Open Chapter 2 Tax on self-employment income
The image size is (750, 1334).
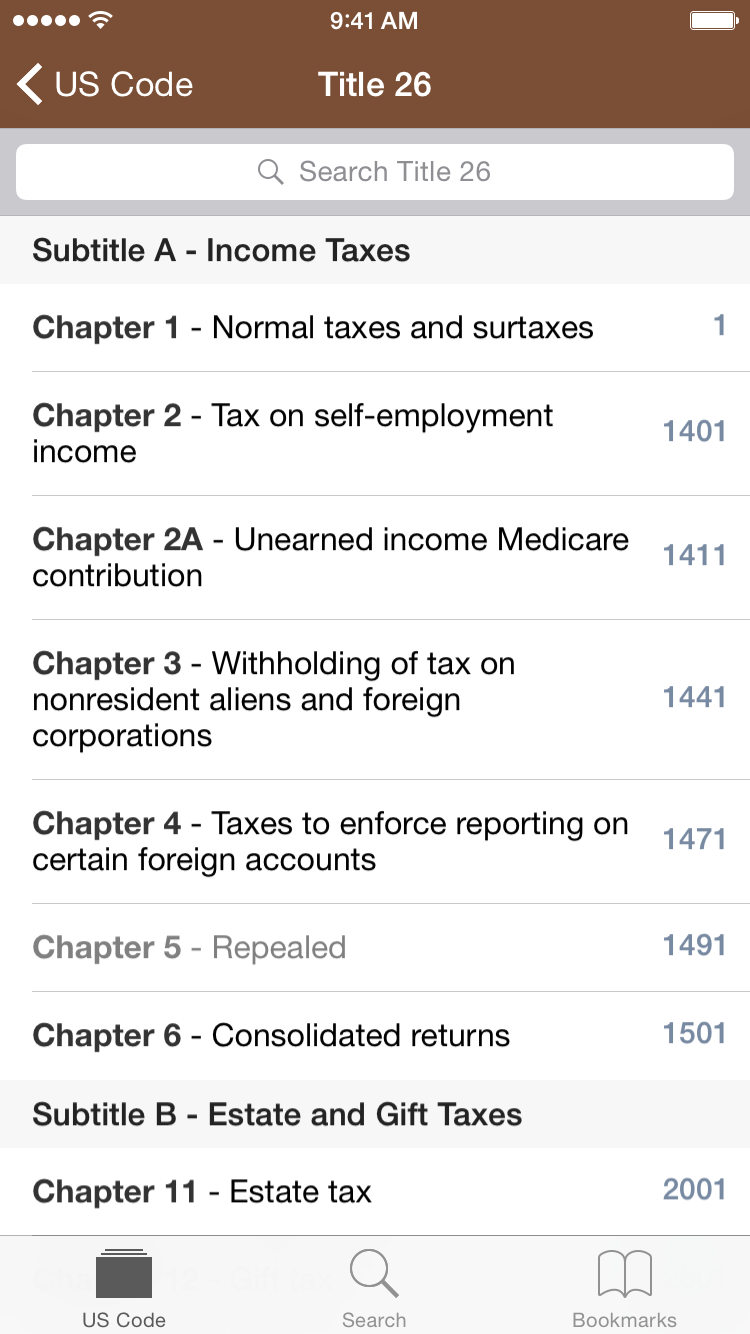(x=375, y=434)
